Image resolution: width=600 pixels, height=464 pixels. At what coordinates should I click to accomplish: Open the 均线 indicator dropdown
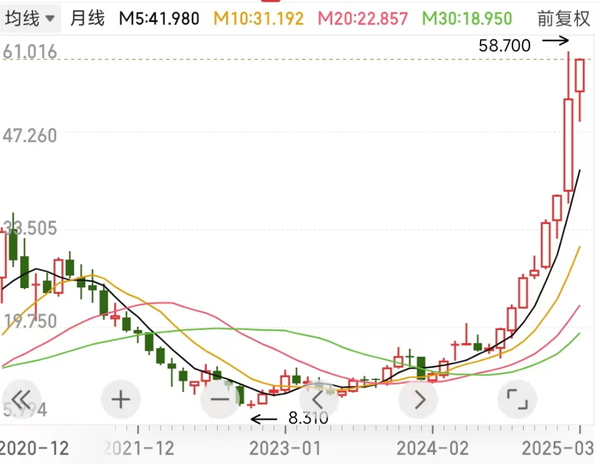coord(32,18)
